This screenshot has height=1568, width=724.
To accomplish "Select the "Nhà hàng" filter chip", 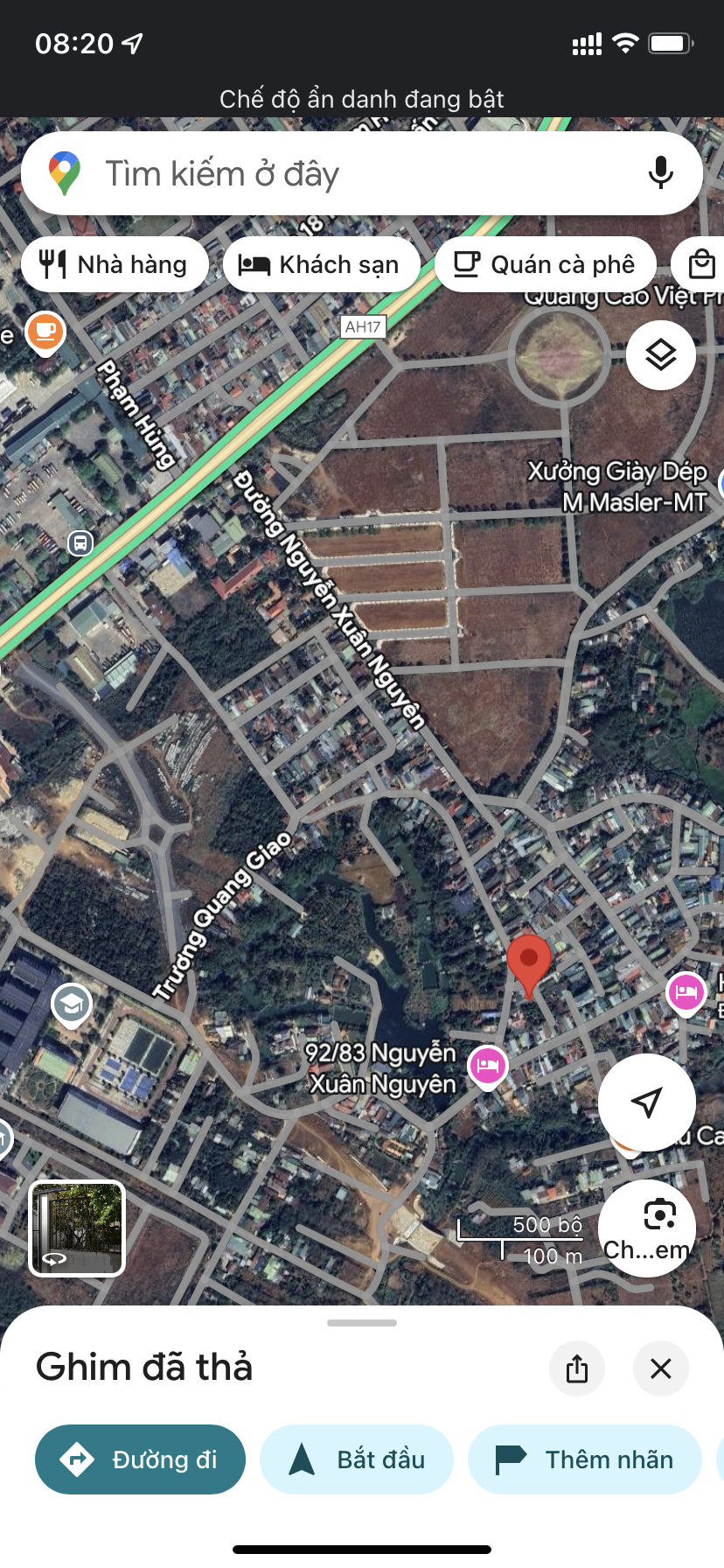I will [115, 264].
